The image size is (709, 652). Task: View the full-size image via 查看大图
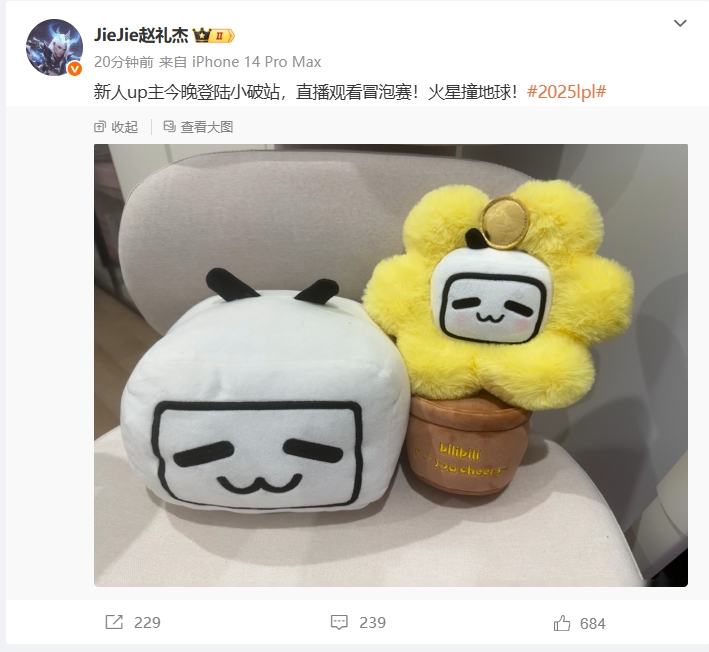click(x=198, y=127)
